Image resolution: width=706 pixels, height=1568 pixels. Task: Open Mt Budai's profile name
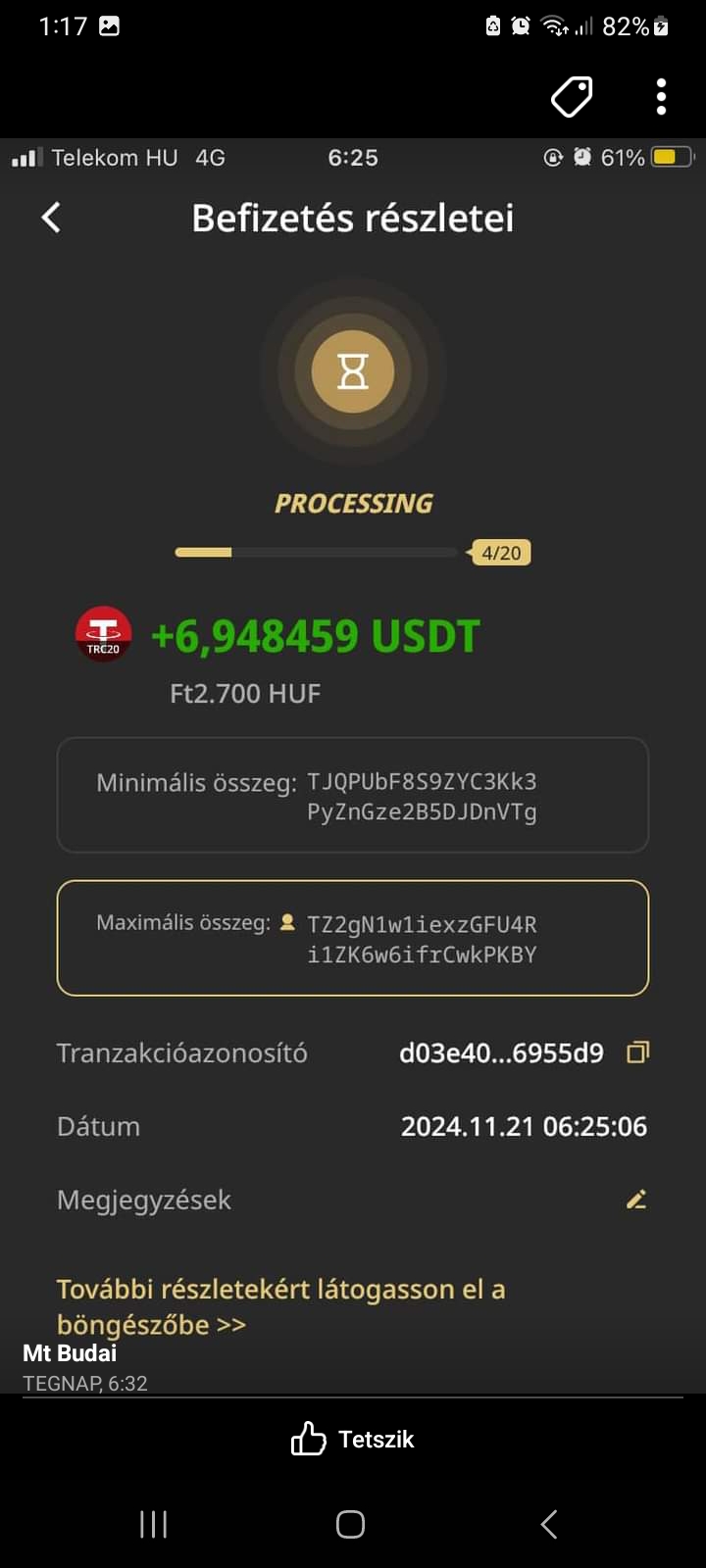coord(70,1353)
